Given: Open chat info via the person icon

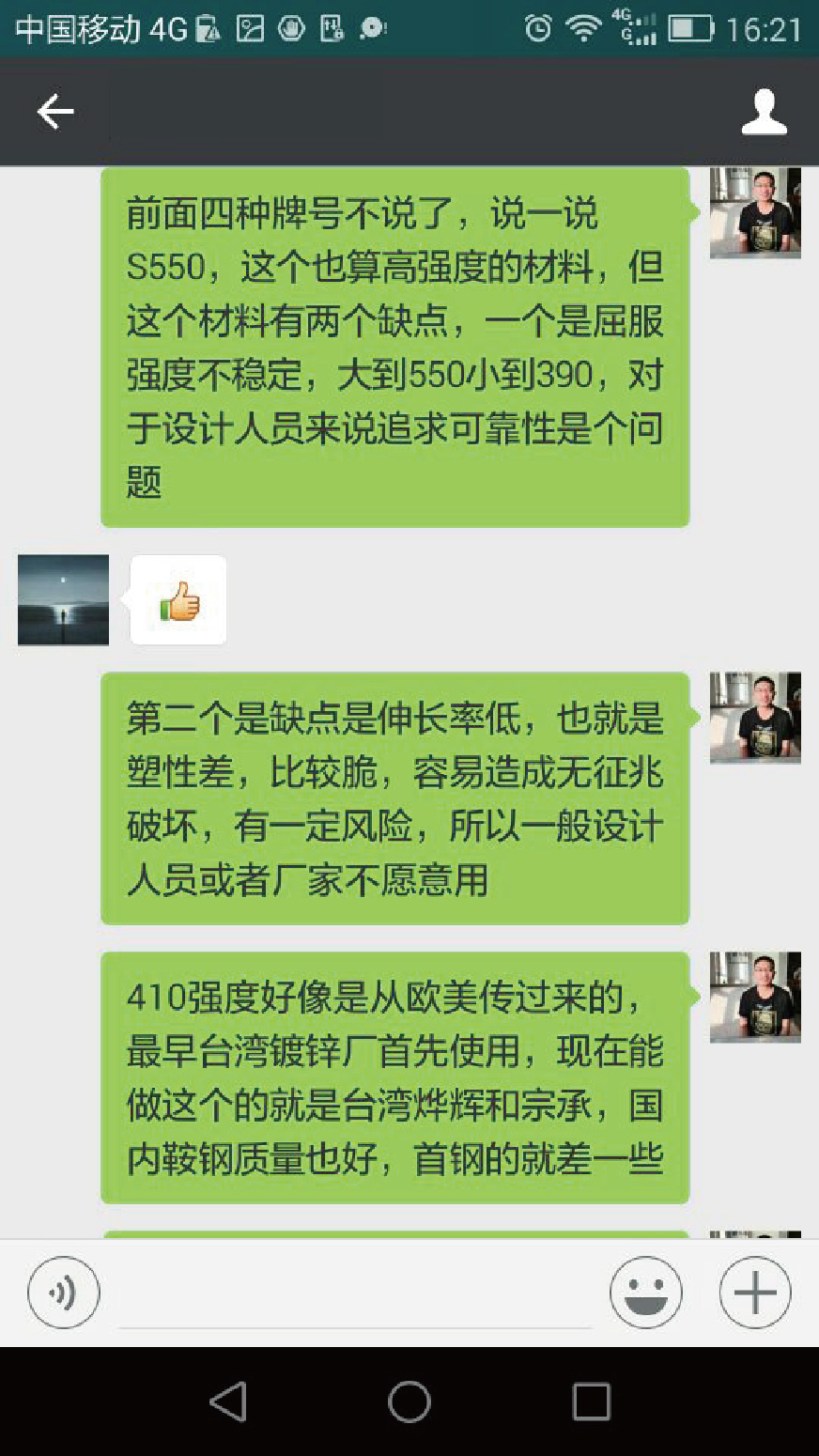Looking at the screenshot, I should click(x=764, y=112).
